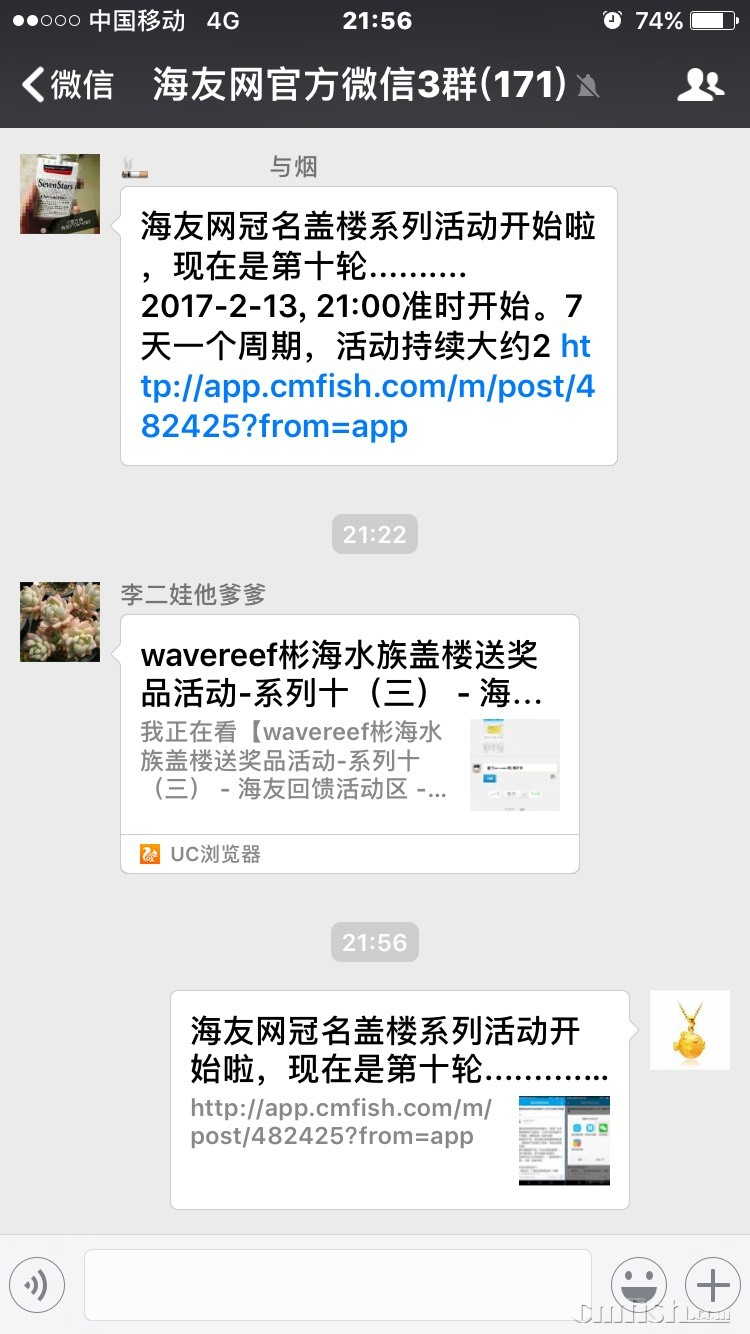View 李二娃他爹爹's profile avatar
This screenshot has width=750, height=1334.
[60, 622]
